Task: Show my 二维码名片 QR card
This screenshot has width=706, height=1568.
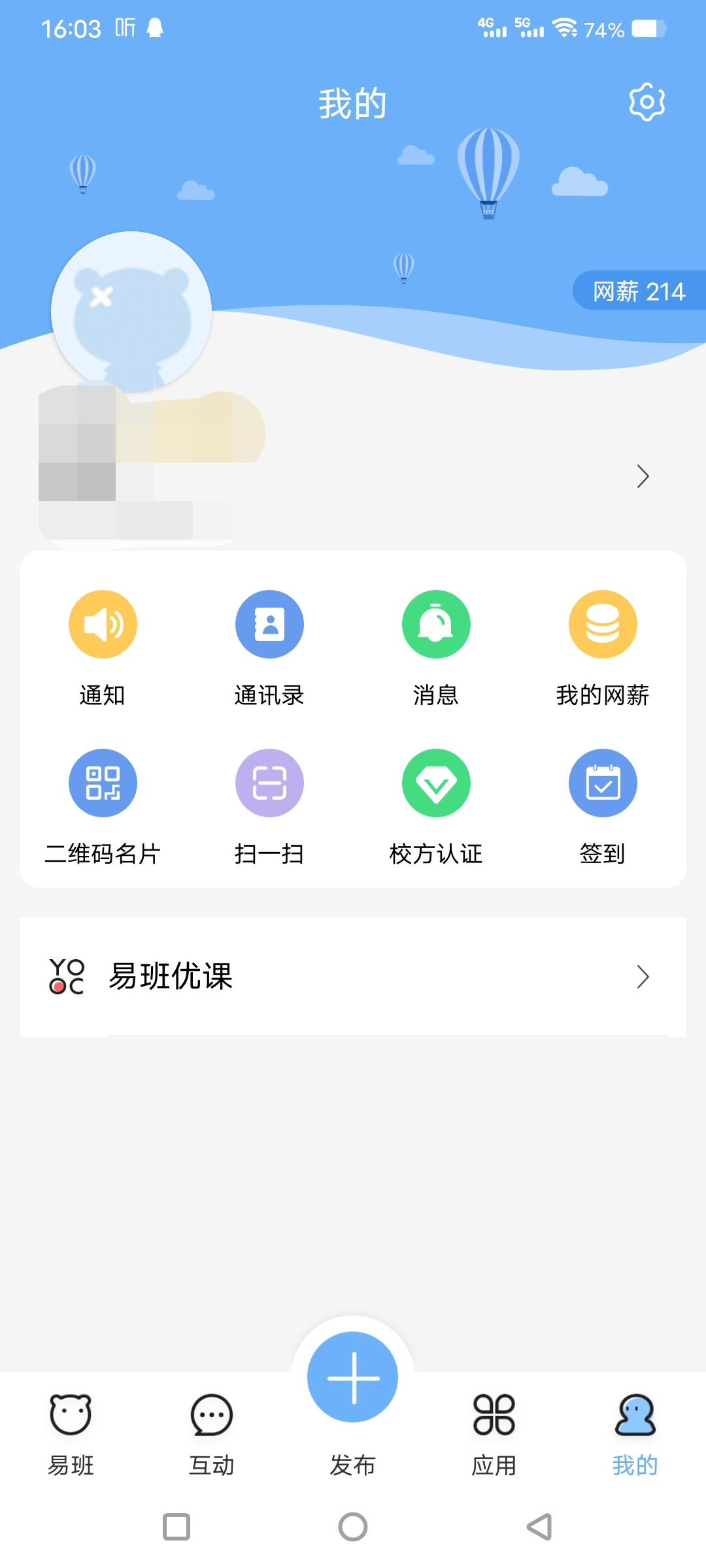Action: (x=103, y=783)
